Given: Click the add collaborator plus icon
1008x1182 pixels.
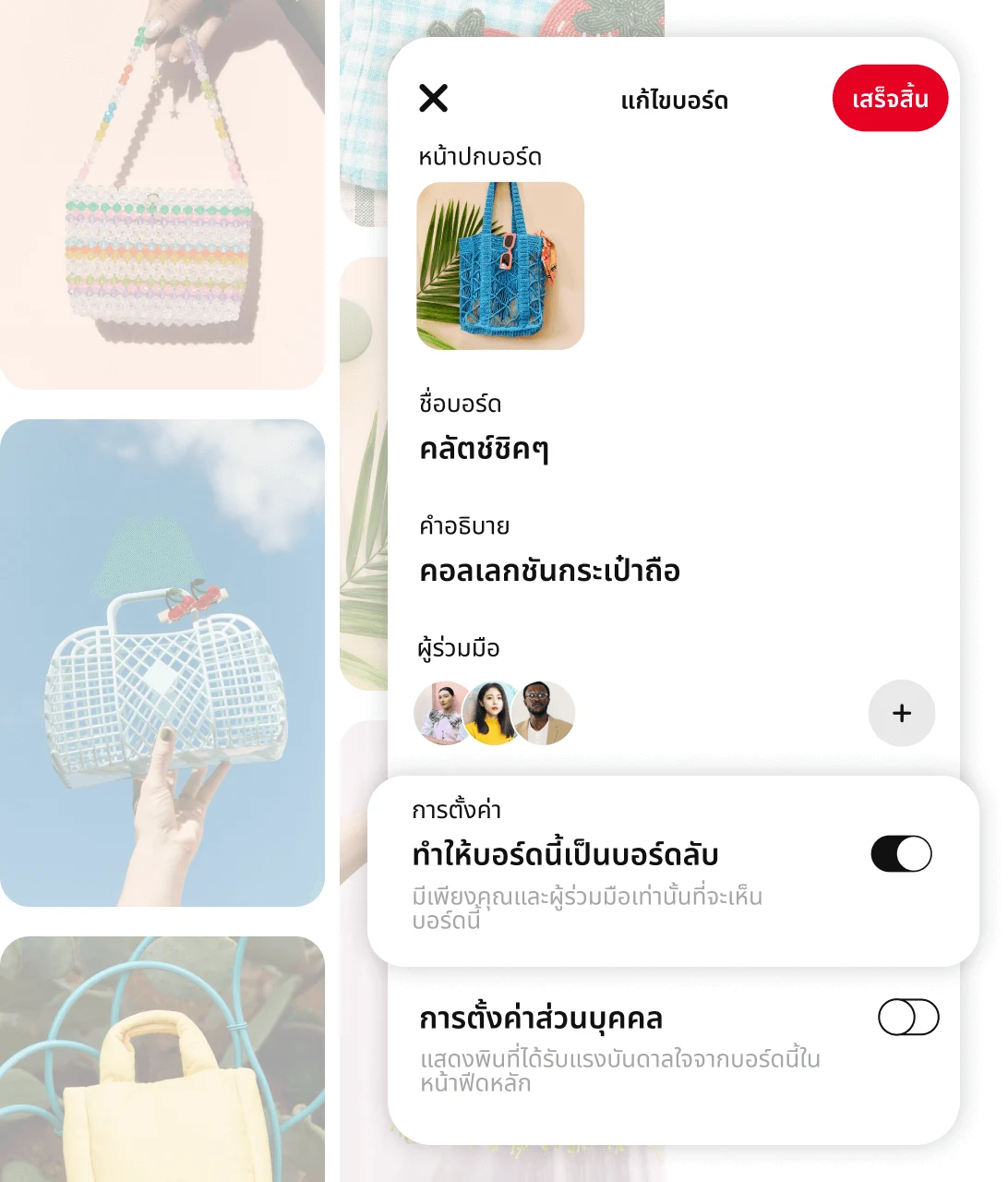Looking at the screenshot, I should click(x=902, y=713).
